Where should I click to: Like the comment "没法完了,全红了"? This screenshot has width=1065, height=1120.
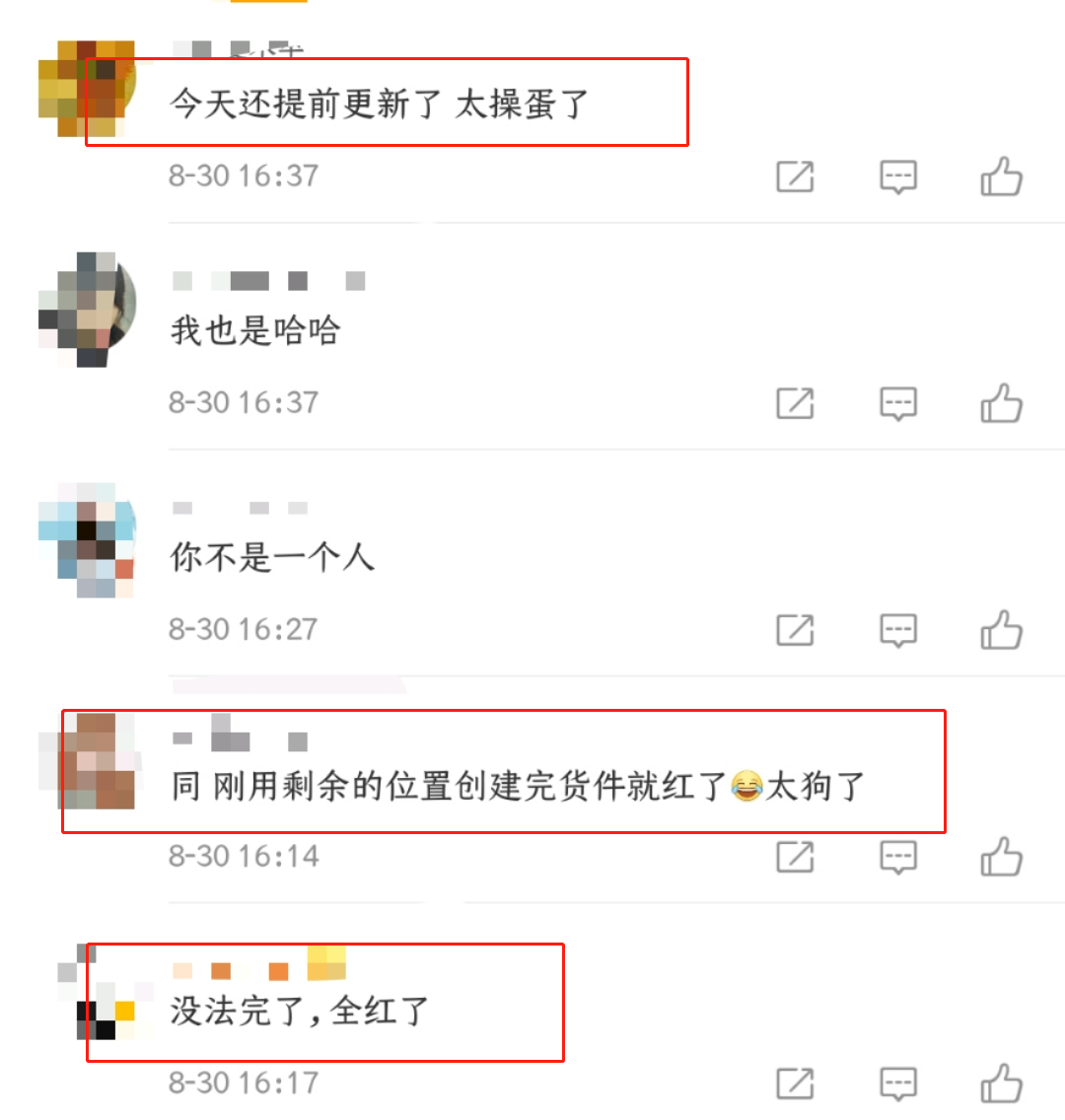pos(1001,1085)
